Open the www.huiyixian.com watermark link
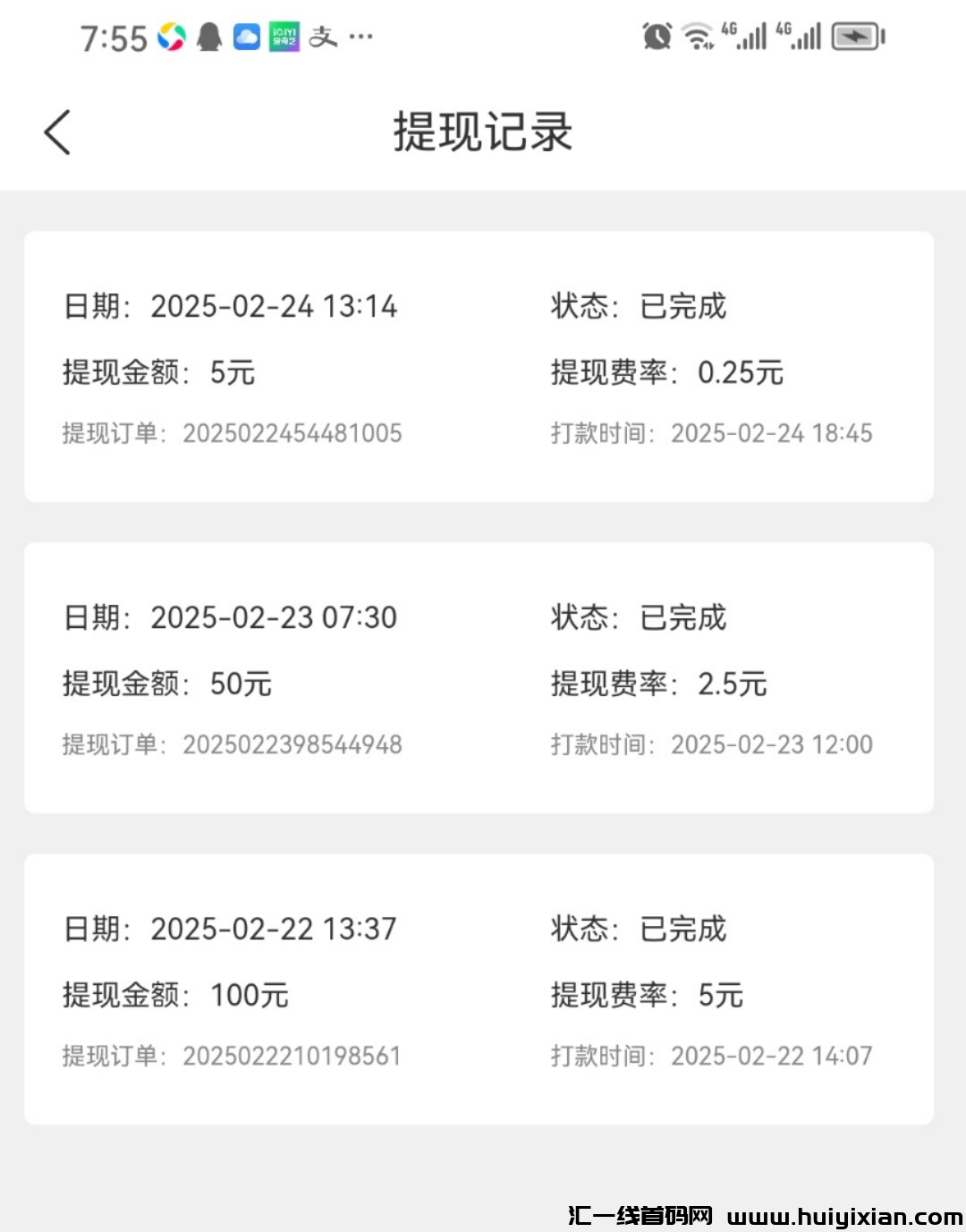Viewport: 966px width, 1232px height. 841,1215
